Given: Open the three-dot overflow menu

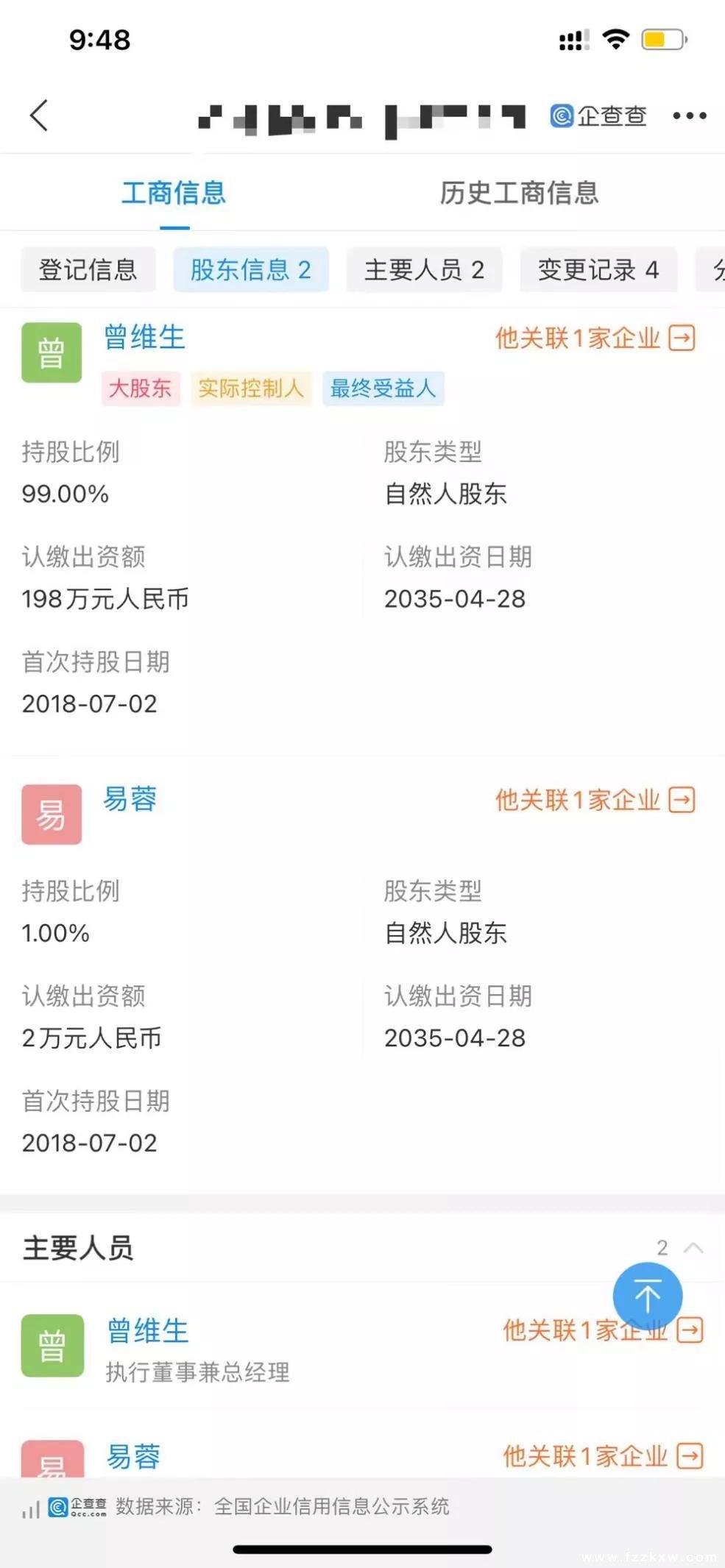Looking at the screenshot, I should click(690, 116).
